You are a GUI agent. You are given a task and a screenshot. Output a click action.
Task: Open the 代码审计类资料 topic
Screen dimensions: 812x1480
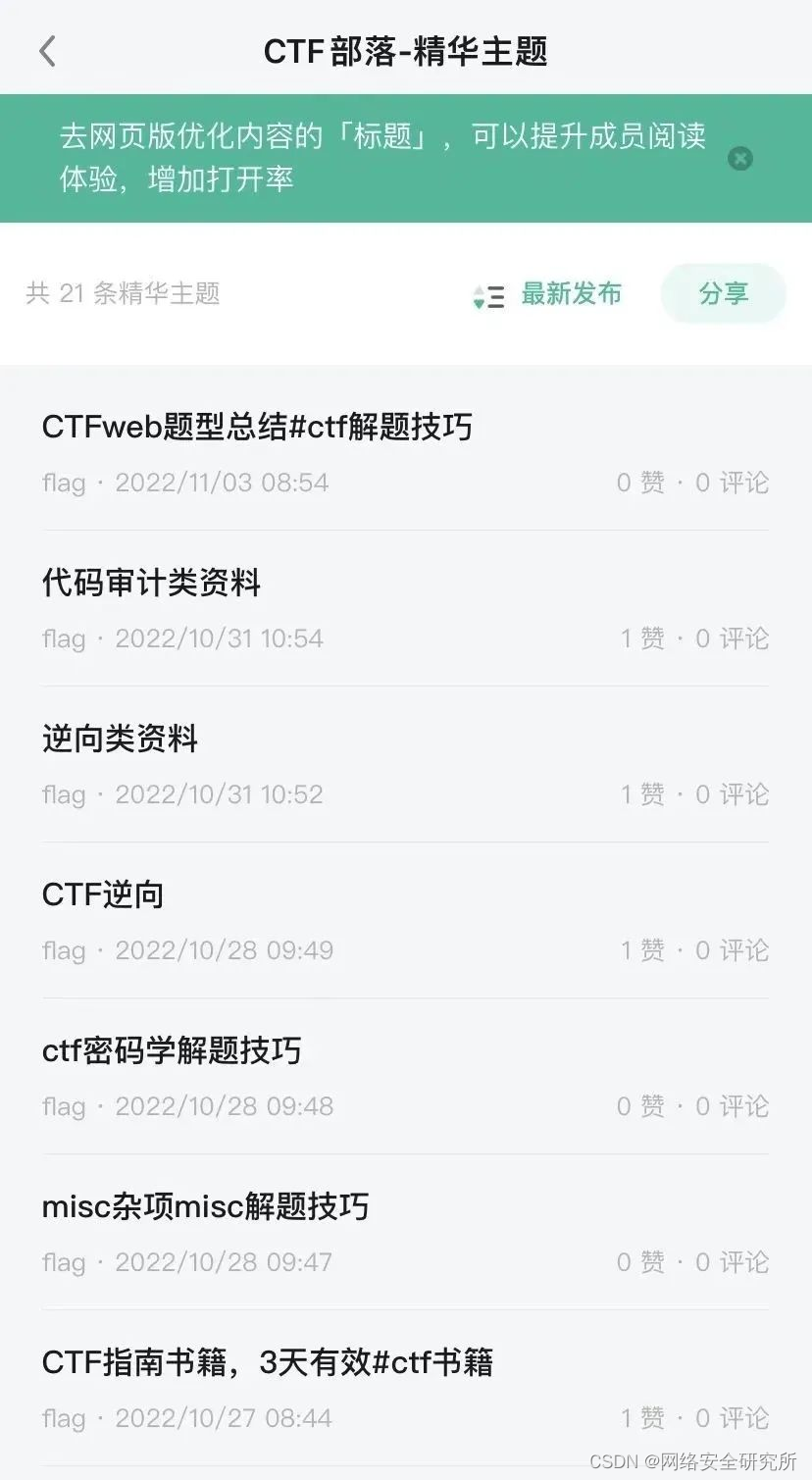151,584
